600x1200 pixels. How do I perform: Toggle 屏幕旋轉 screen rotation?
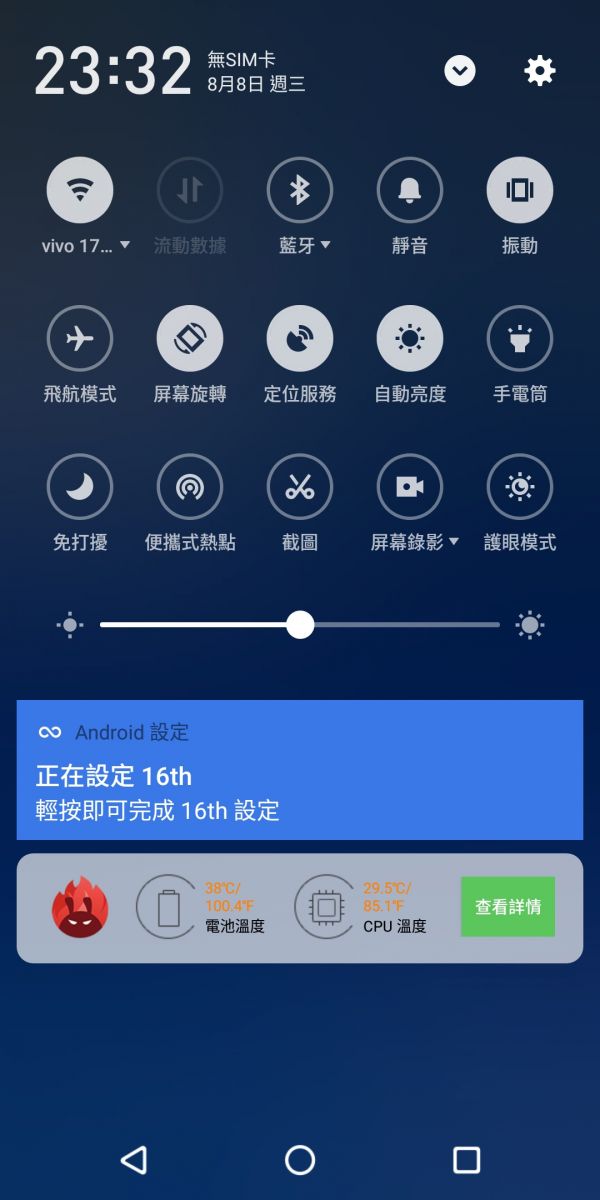tap(190, 339)
